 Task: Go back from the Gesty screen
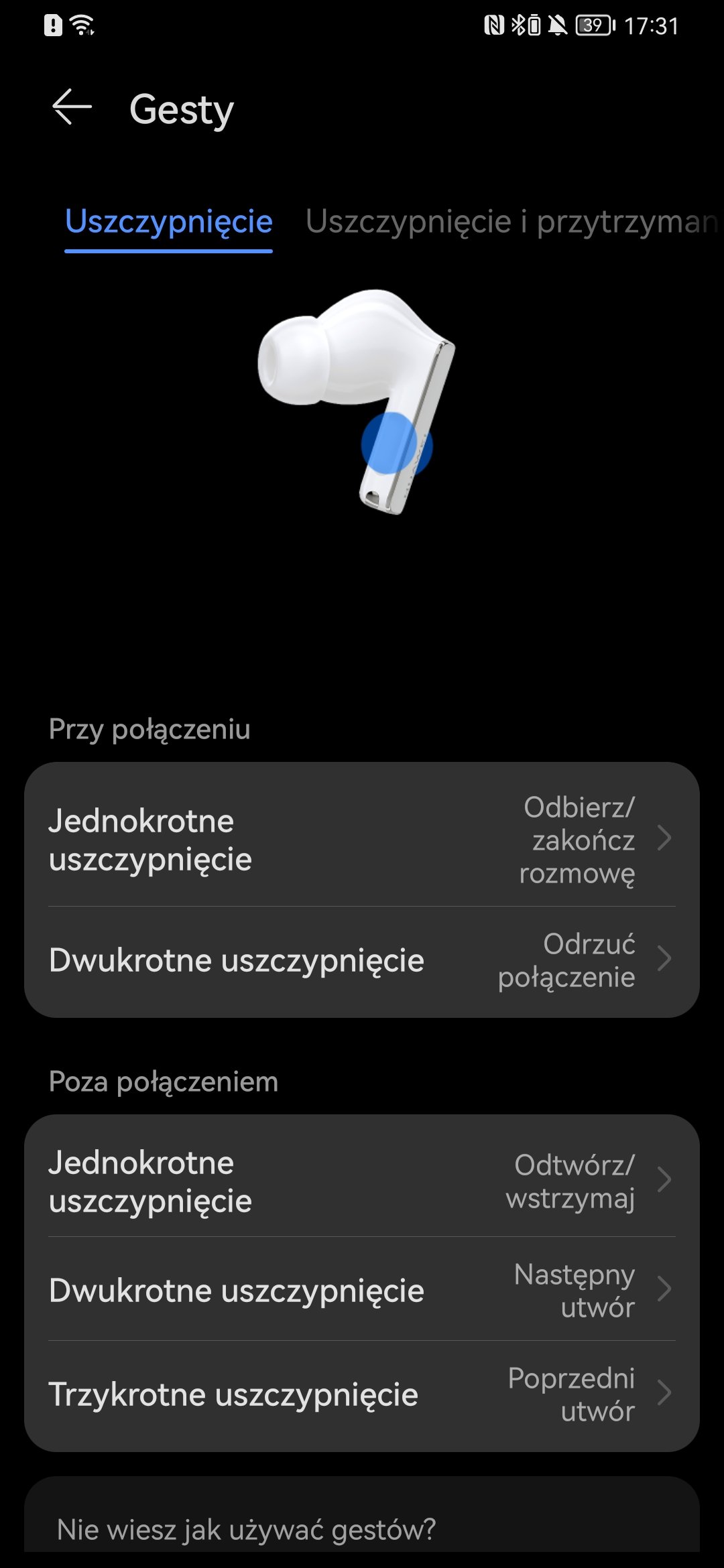72,107
